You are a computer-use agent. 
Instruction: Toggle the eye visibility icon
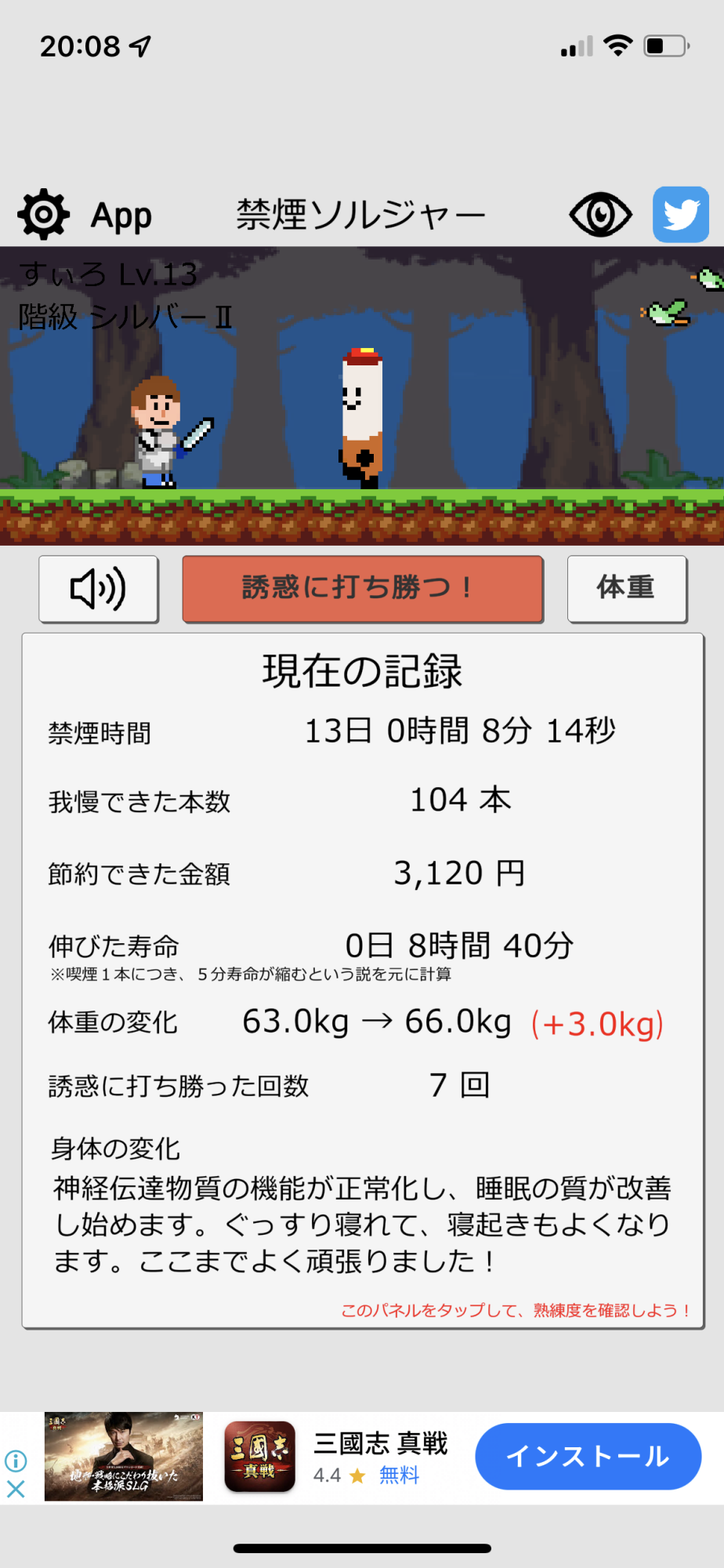click(600, 215)
